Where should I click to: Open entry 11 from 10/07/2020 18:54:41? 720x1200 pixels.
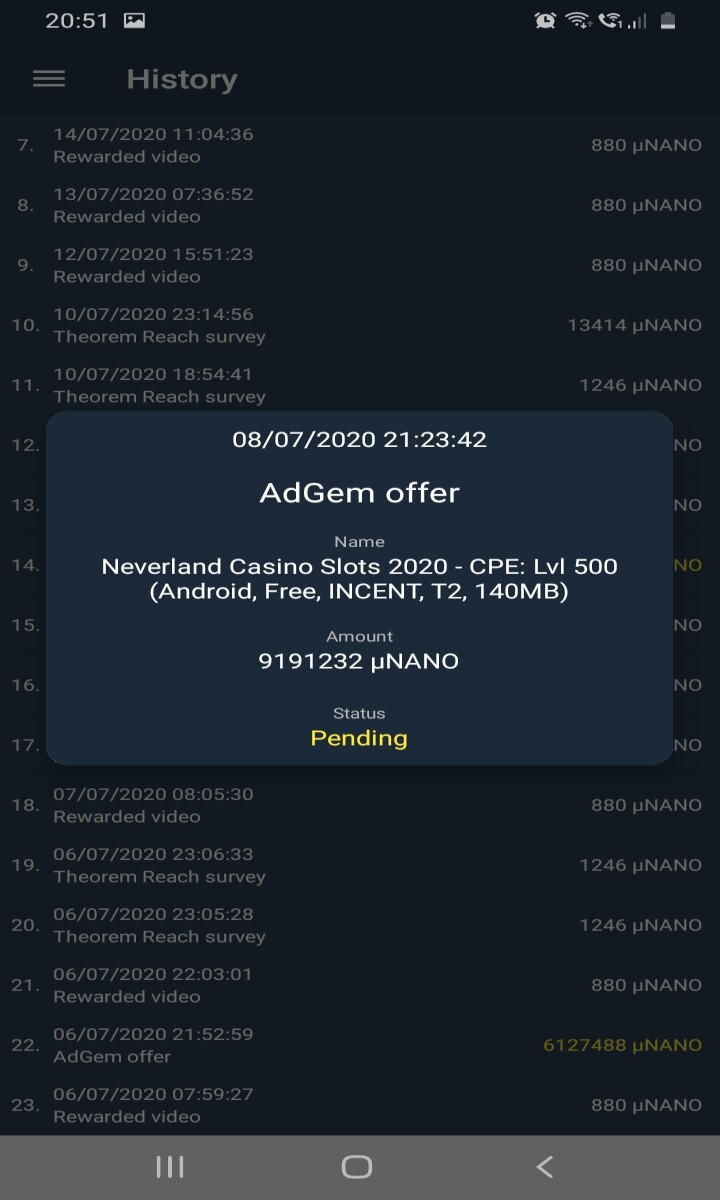tap(360, 385)
